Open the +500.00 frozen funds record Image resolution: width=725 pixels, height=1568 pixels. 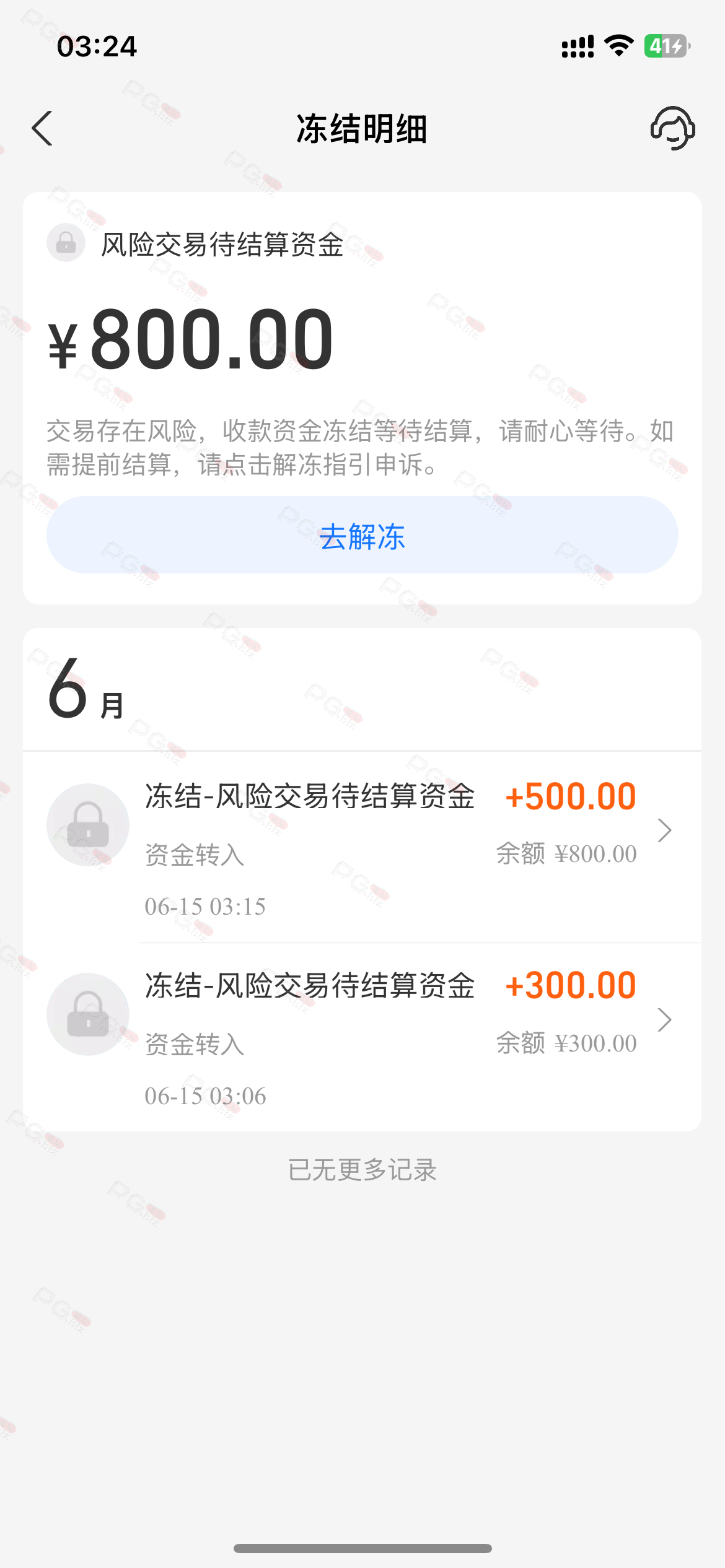[x=362, y=847]
